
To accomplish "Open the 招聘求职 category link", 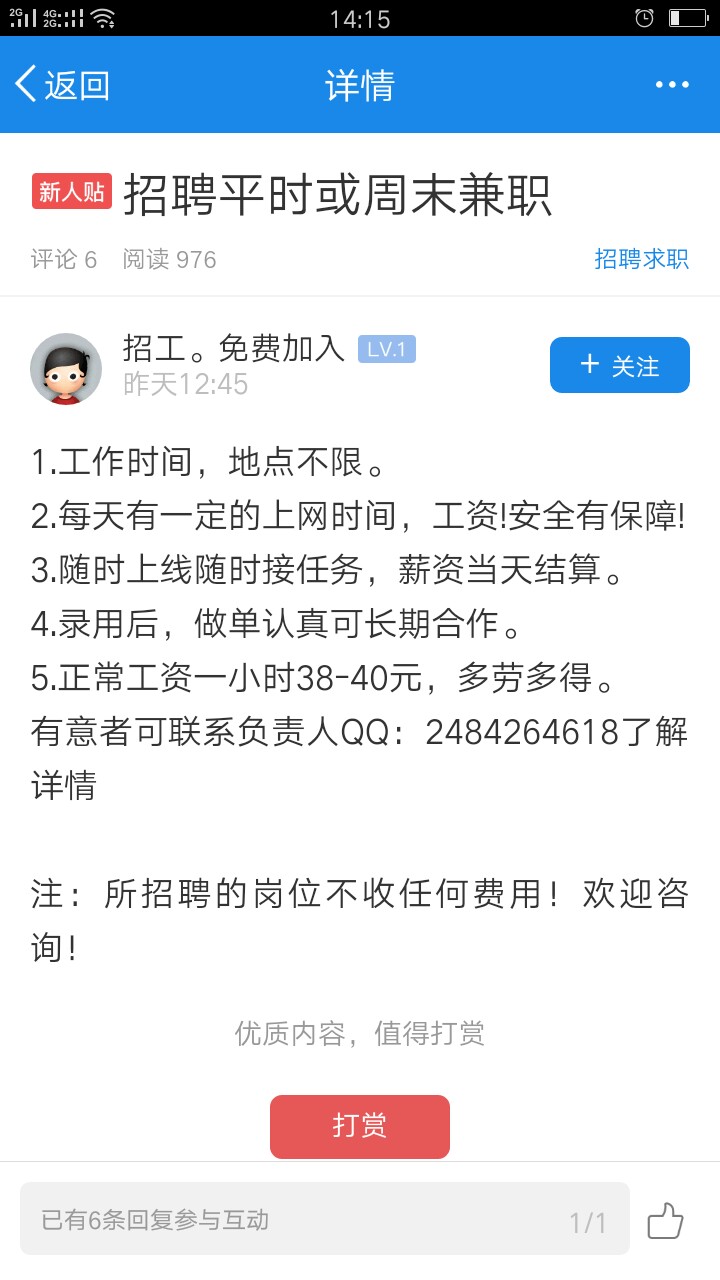I will [x=641, y=259].
